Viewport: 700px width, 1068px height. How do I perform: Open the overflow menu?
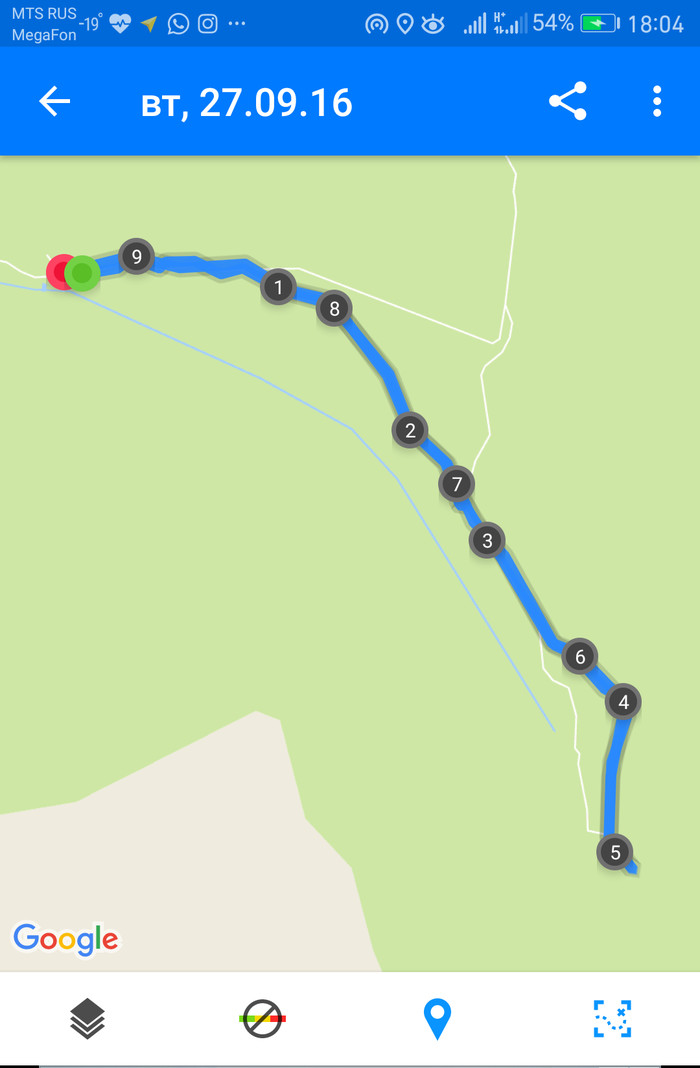[x=656, y=102]
